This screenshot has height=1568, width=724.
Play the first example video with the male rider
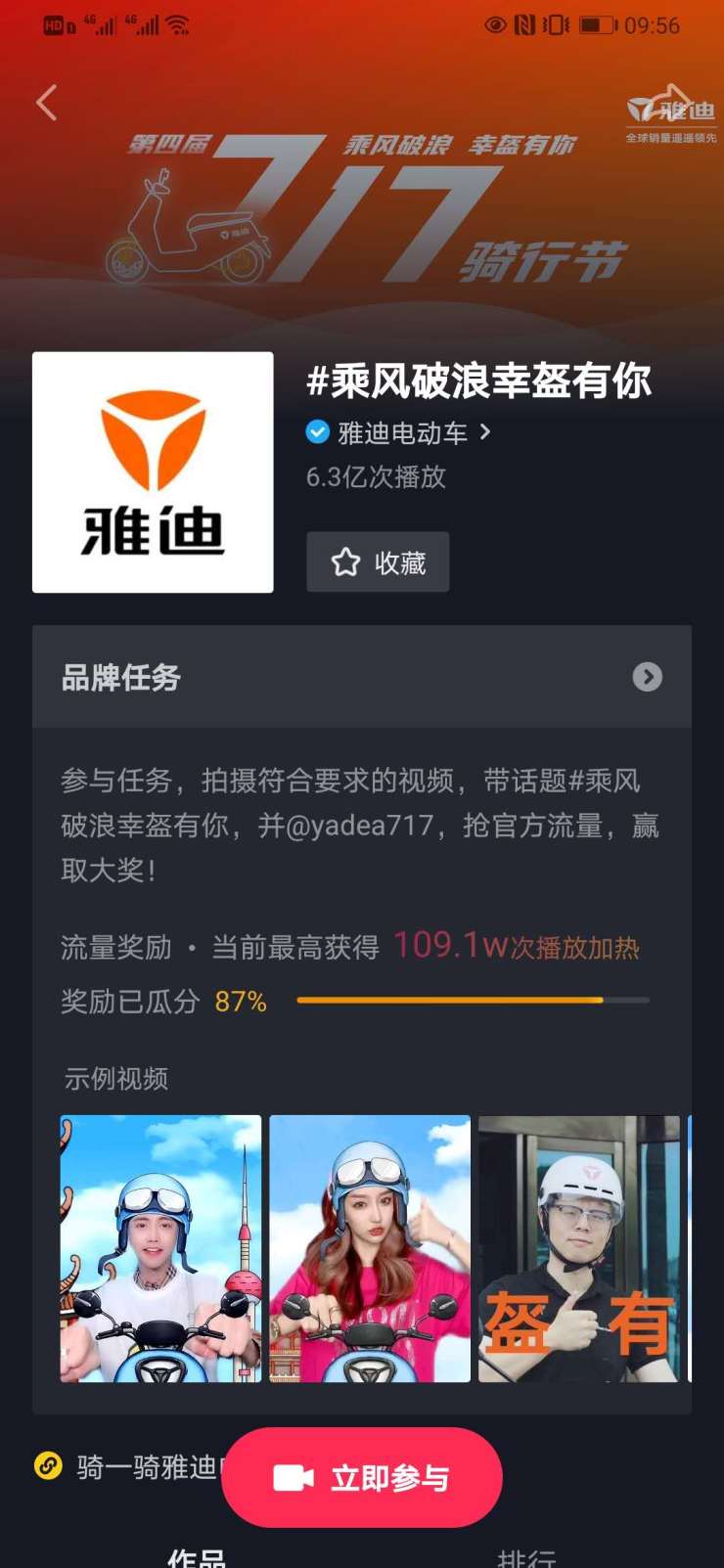160,1248
